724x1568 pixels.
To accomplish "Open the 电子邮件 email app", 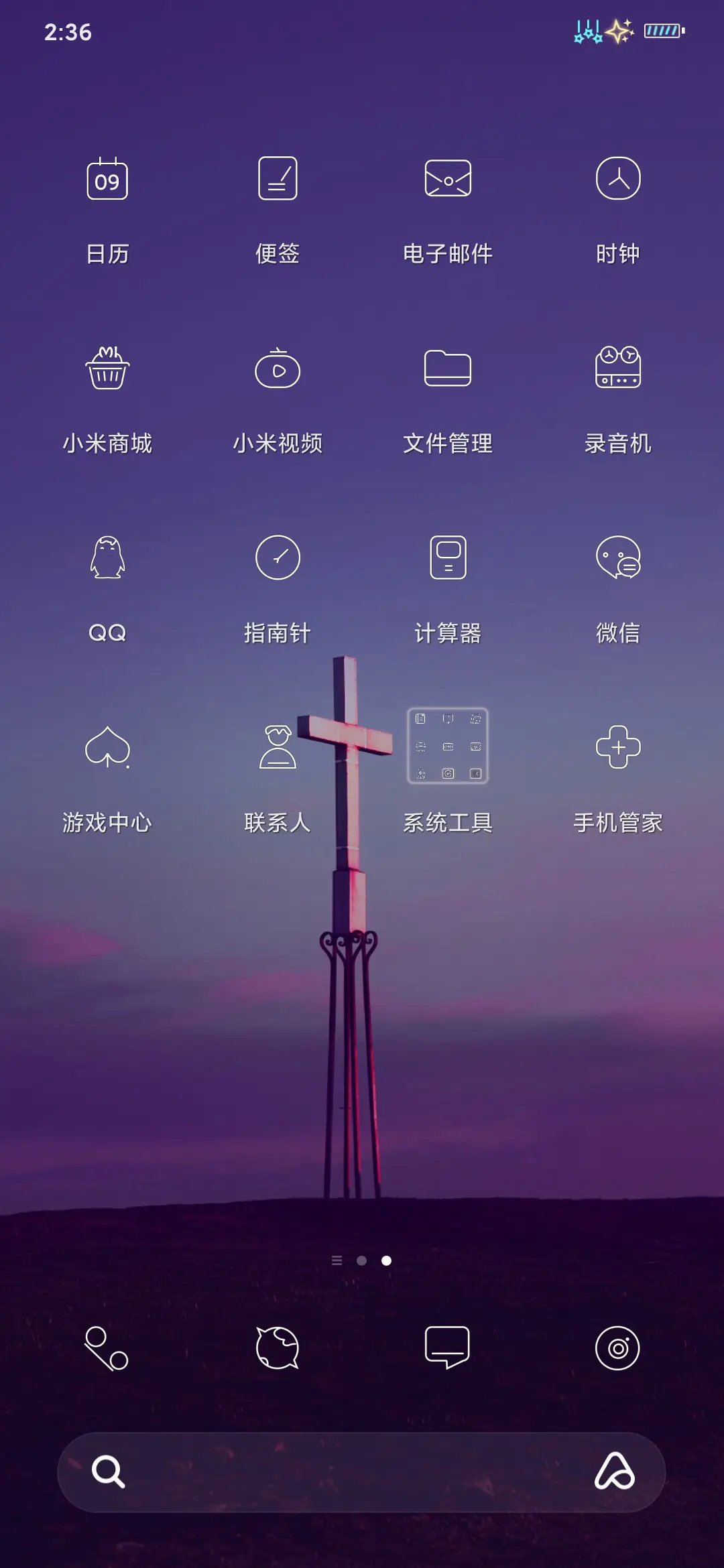I will pyautogui.click(x=447, y=178).
